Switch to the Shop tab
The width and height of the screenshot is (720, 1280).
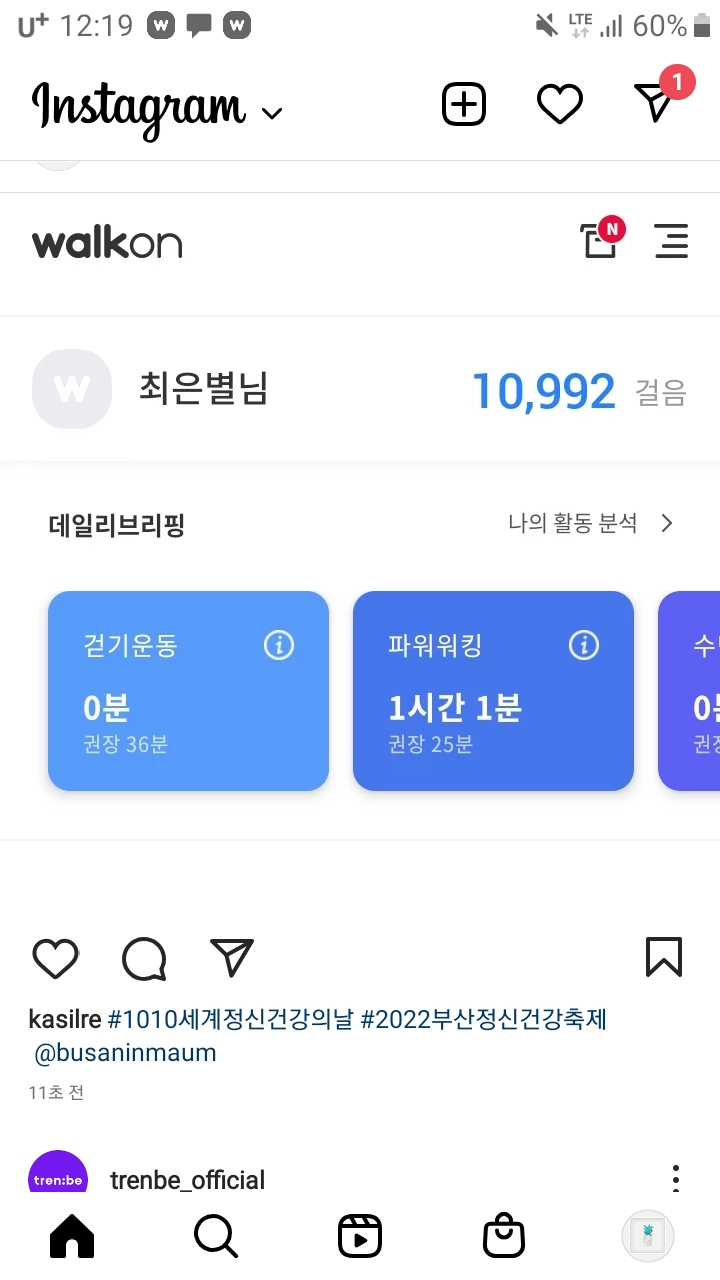tap(503, 1237)
